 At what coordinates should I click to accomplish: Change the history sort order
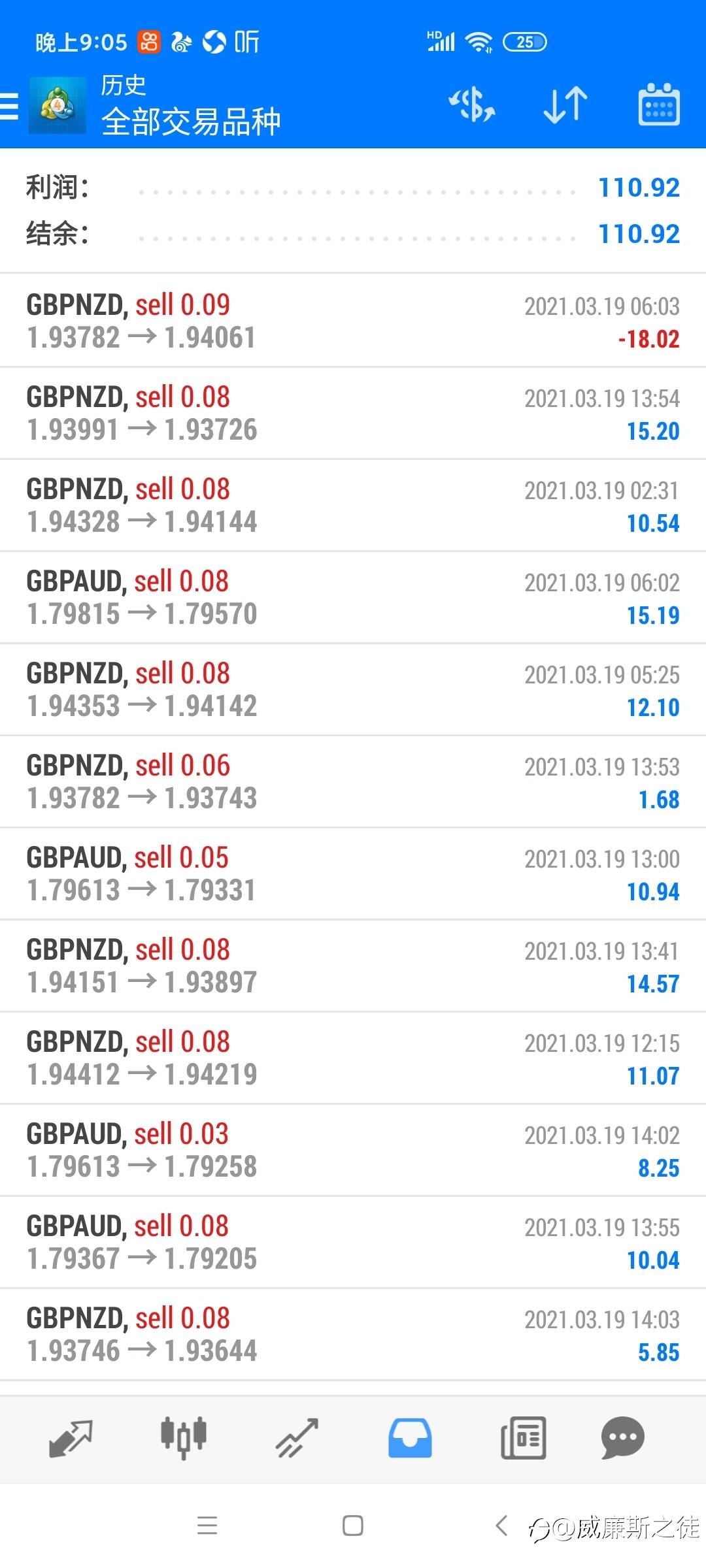pyautogui.click(x=565, y=105)
